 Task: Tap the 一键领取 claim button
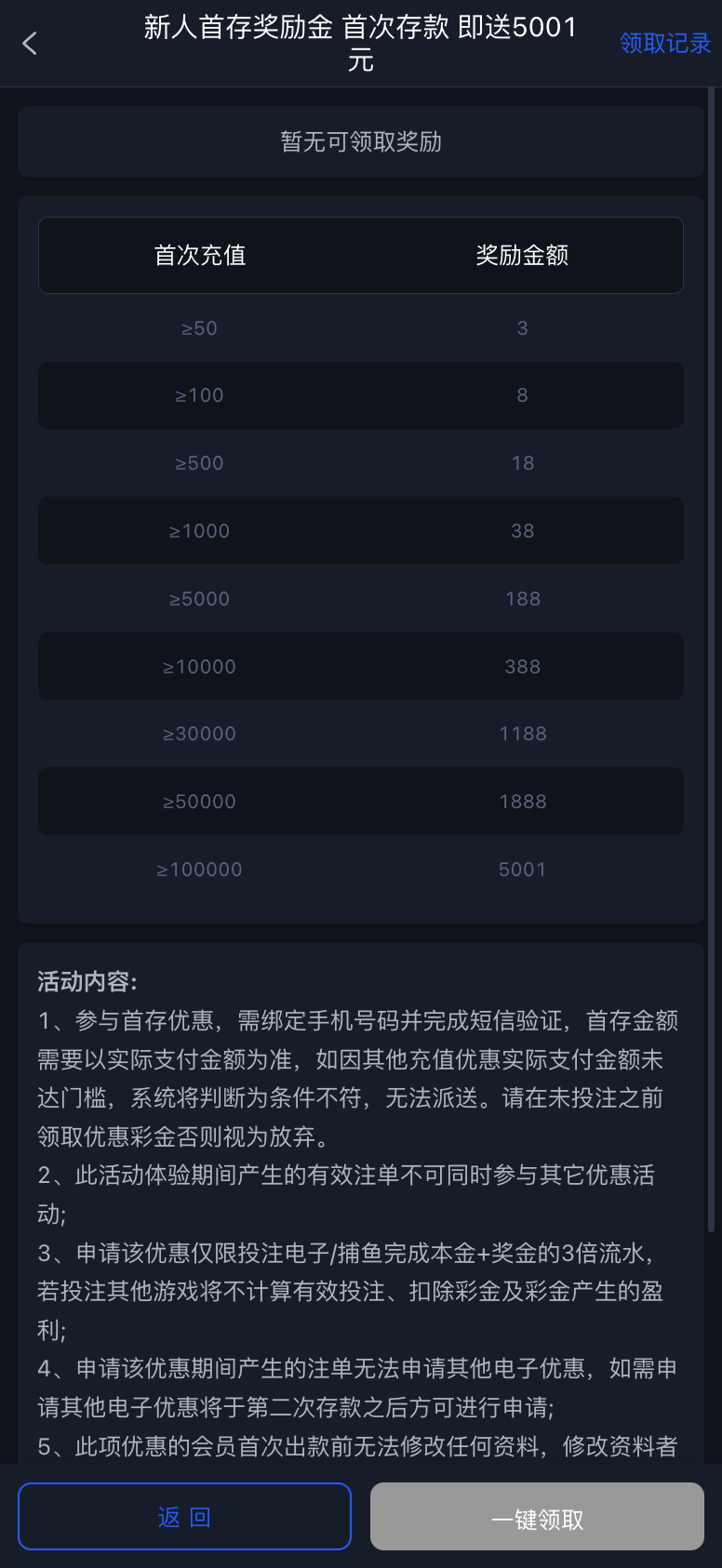pos(537,1517)
